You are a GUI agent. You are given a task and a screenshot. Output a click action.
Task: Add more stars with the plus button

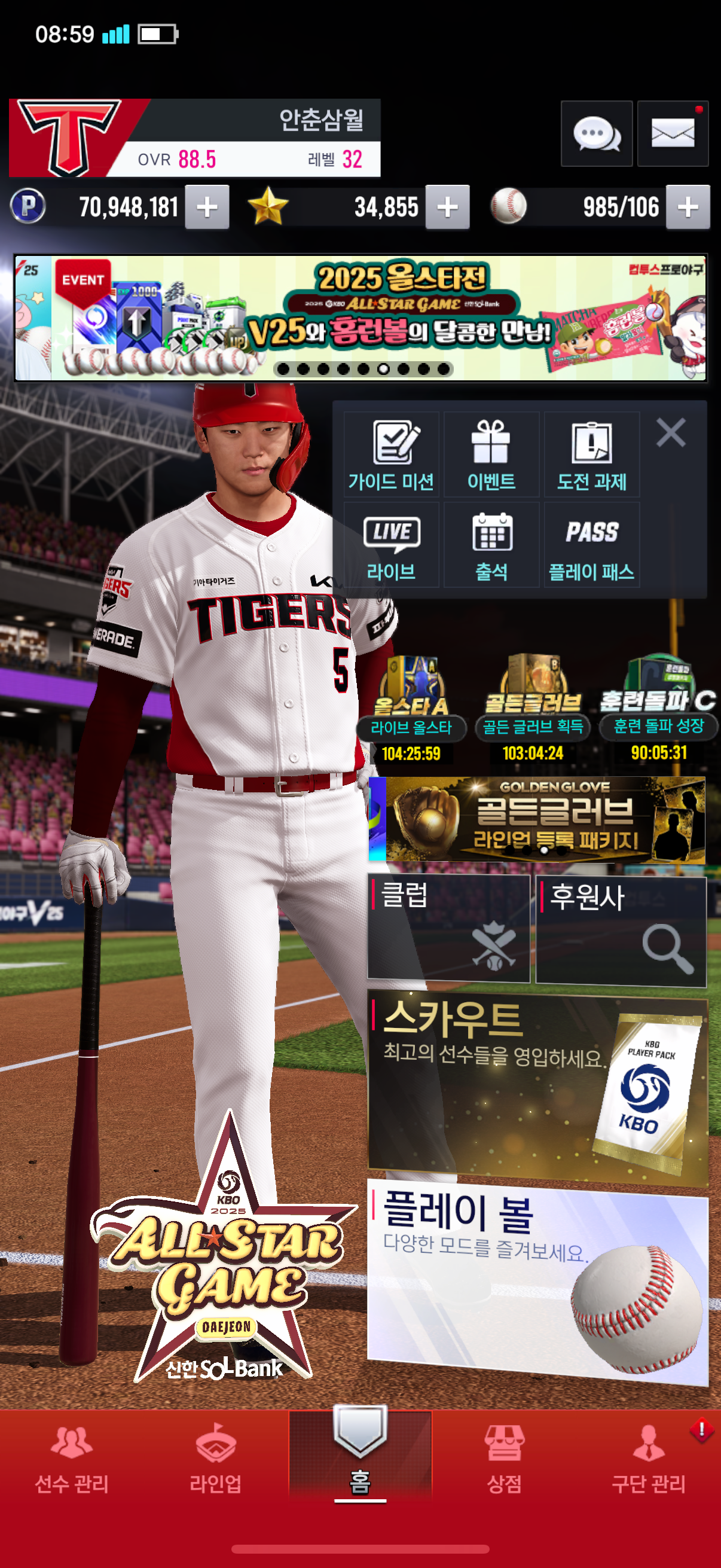coord(447,208)
